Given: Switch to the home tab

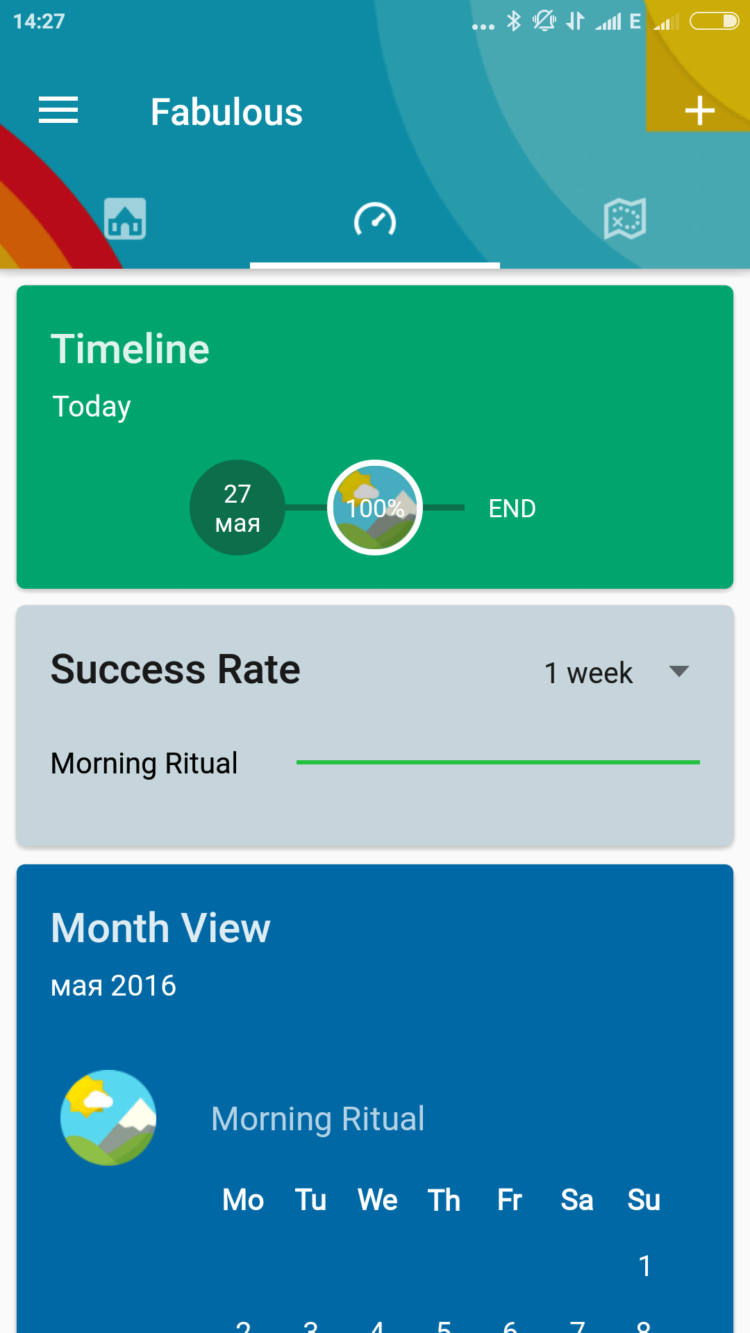Looking at the screenshot, I should [x=125, y=218].
